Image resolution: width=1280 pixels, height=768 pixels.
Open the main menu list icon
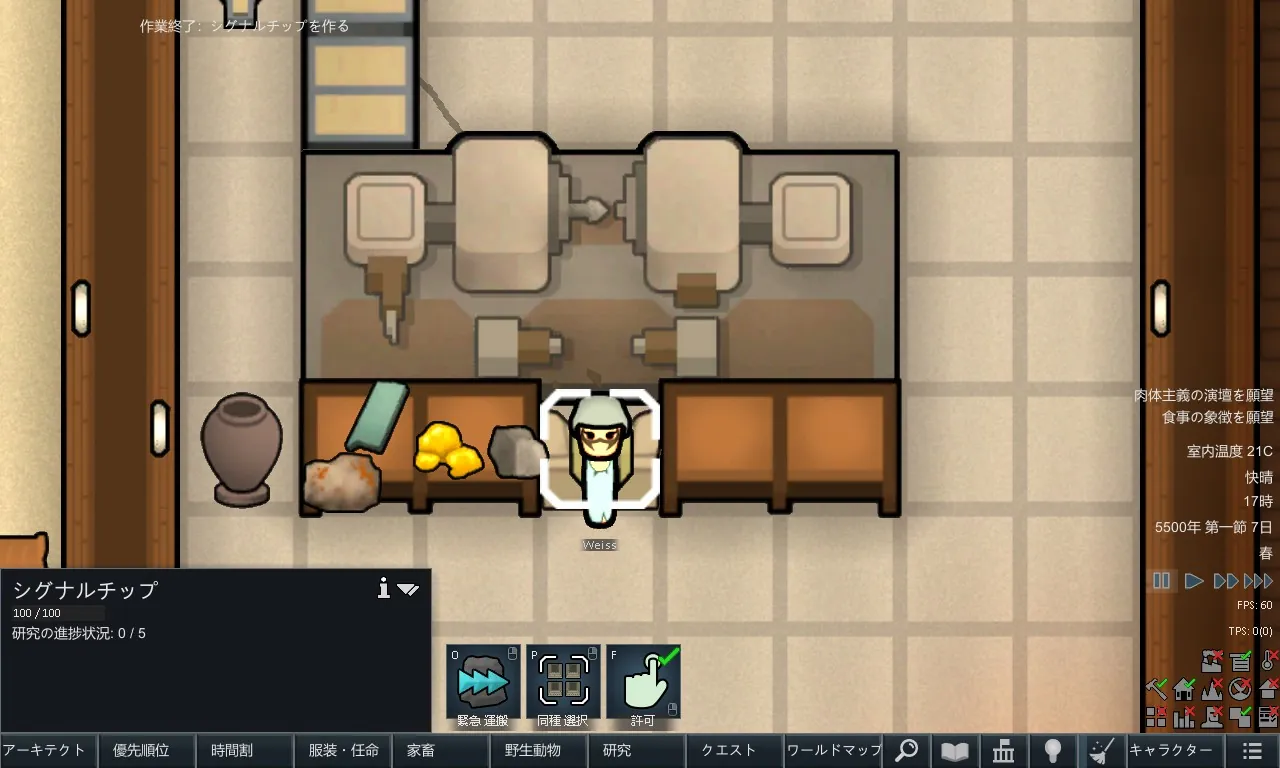(x=1252, y=751)
